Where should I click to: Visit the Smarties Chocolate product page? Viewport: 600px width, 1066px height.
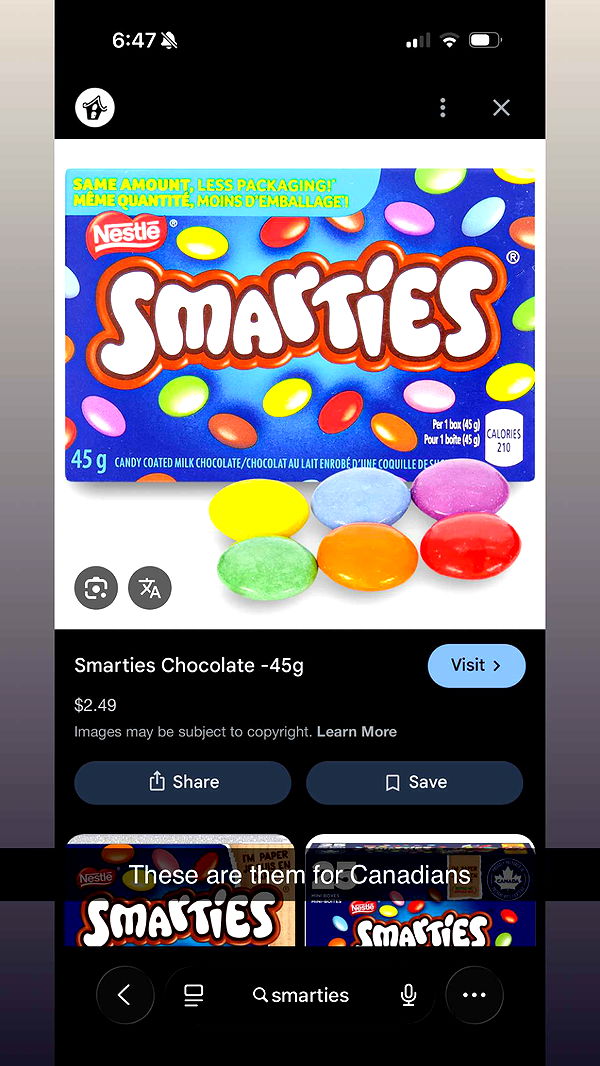click(x=476, y=665)
